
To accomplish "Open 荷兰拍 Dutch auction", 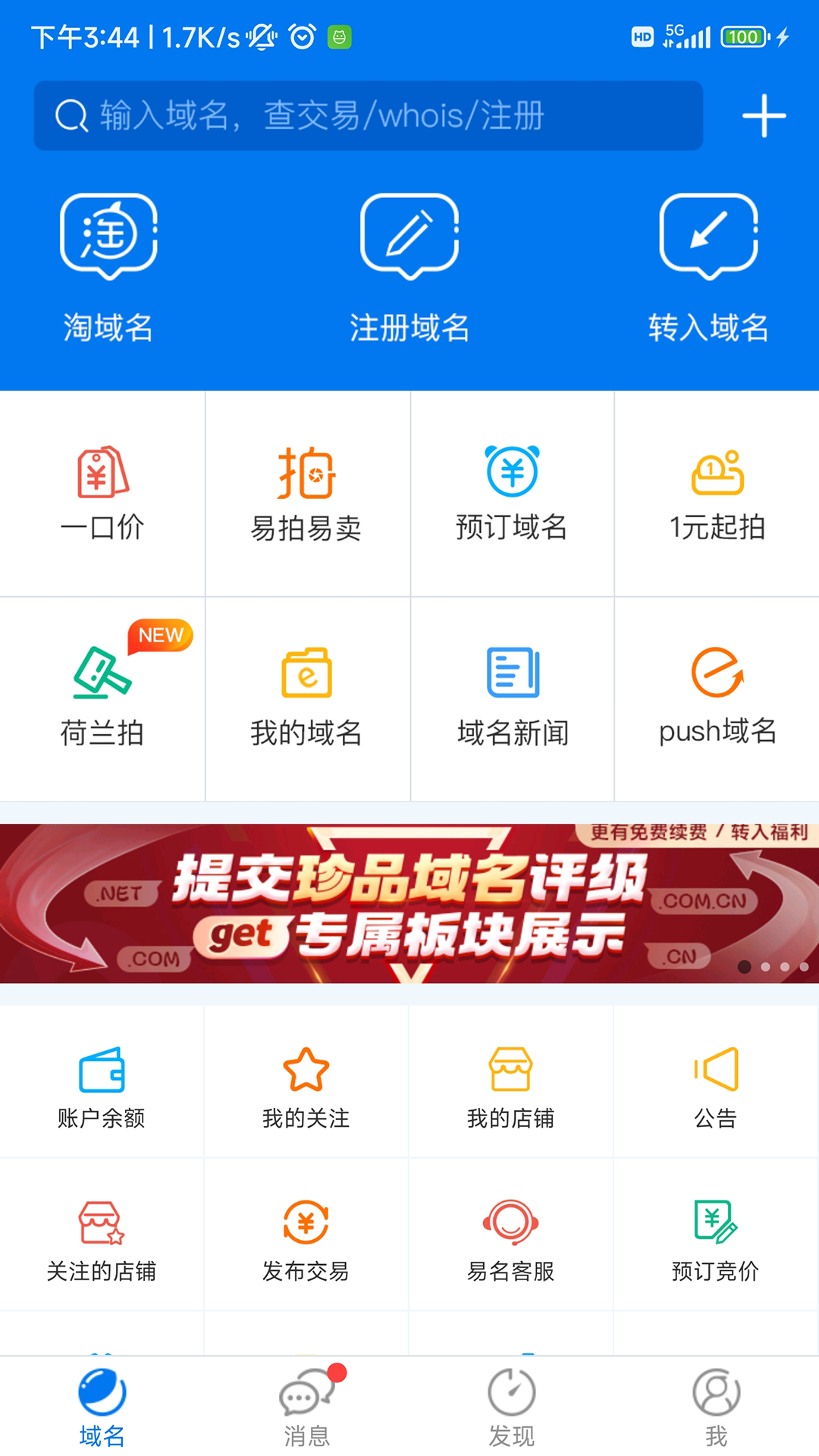I will 102,698.
